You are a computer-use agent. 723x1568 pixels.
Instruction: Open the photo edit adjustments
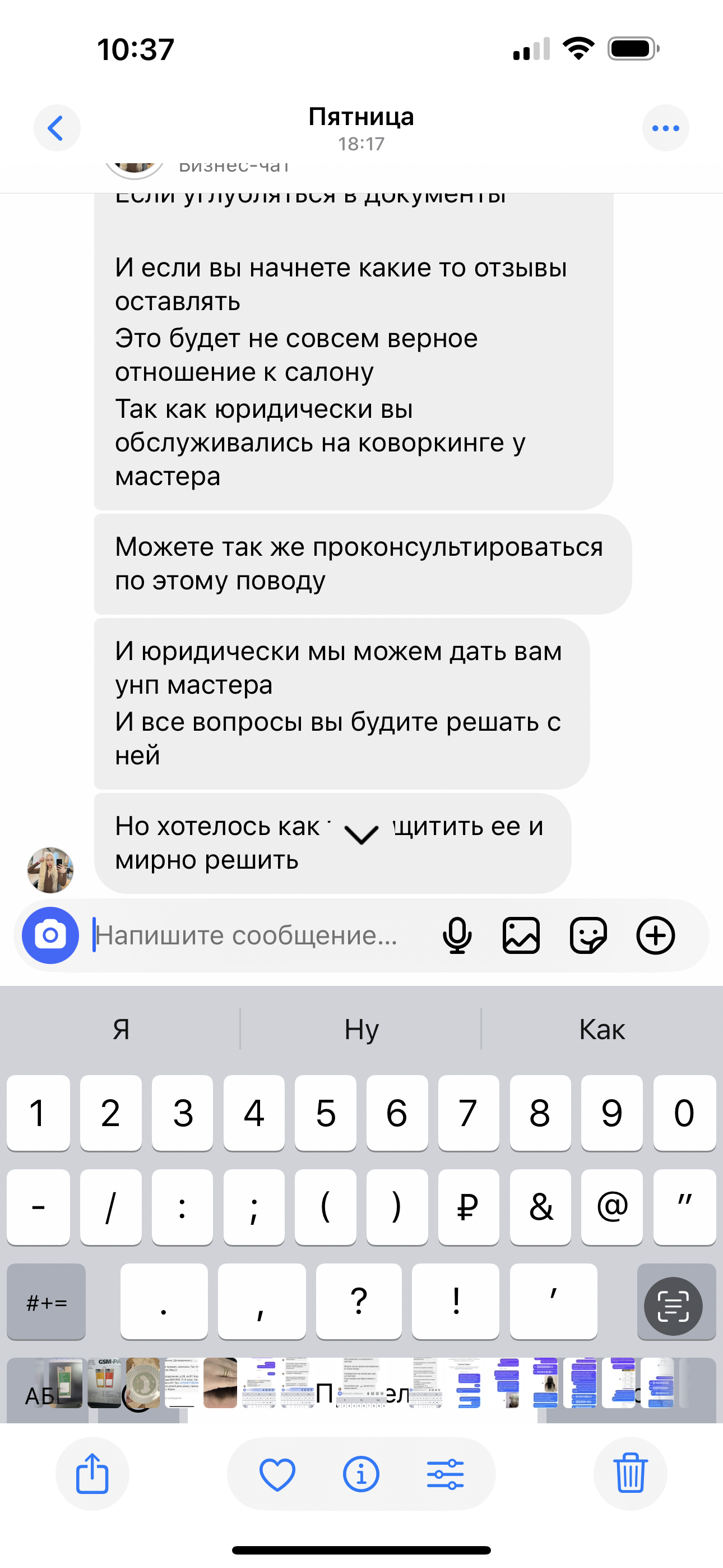click(445, 1474)
